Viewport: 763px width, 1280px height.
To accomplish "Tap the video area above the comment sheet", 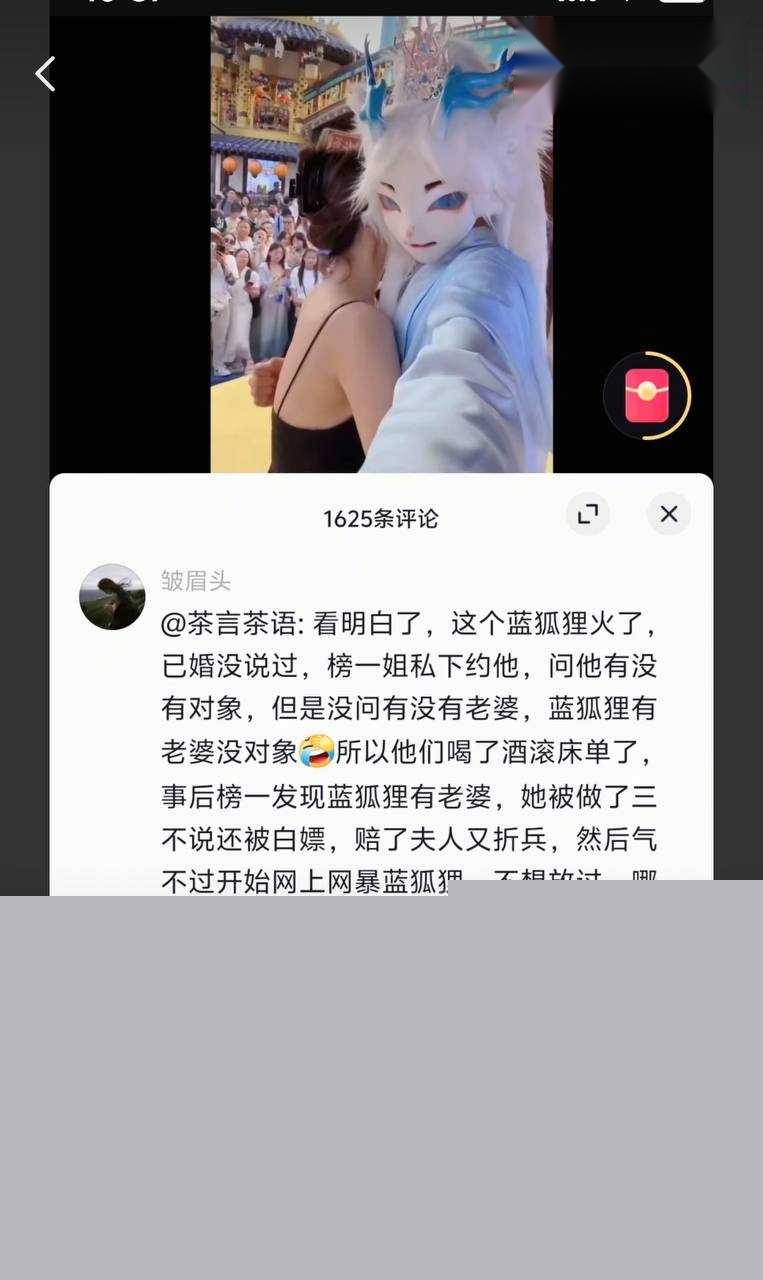I will 381,300.
